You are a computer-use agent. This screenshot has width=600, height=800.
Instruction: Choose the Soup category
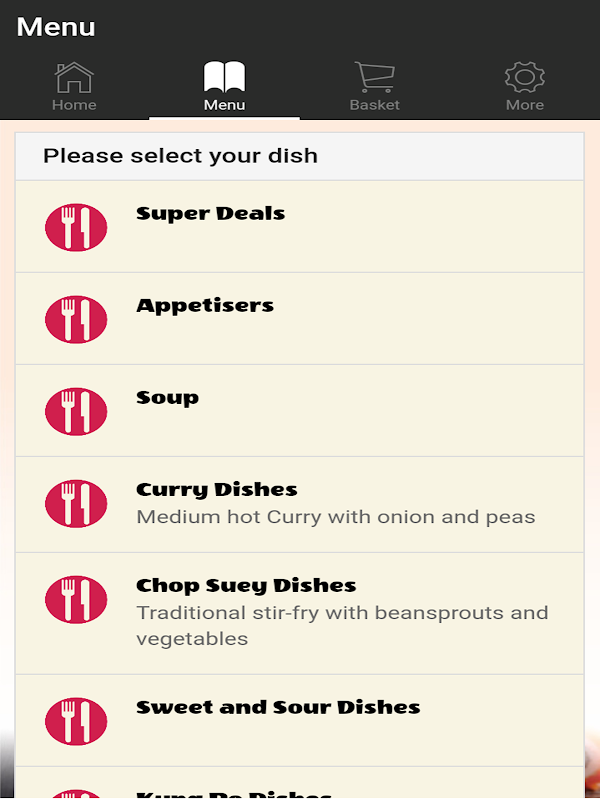[299, 411]
